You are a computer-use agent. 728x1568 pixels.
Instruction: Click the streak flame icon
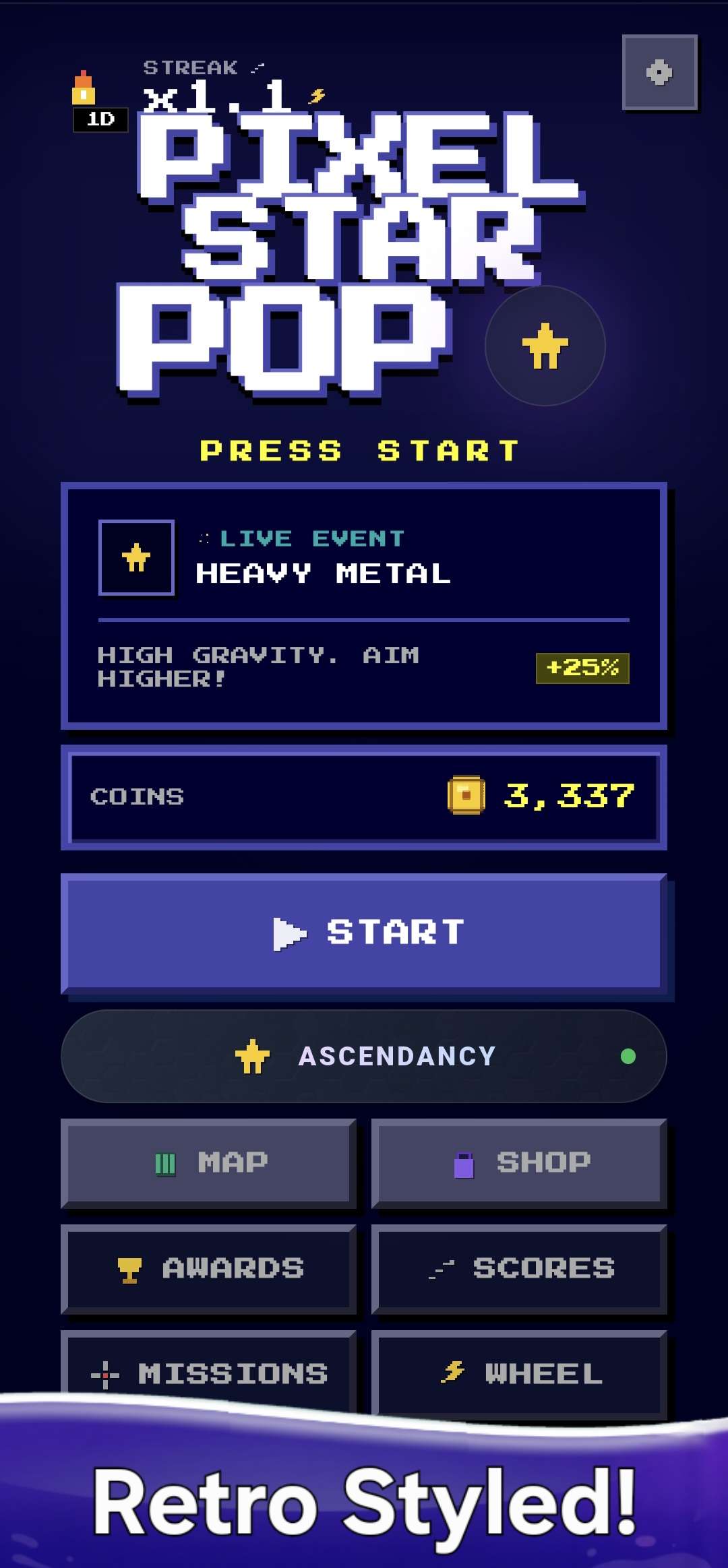point(82,88)
